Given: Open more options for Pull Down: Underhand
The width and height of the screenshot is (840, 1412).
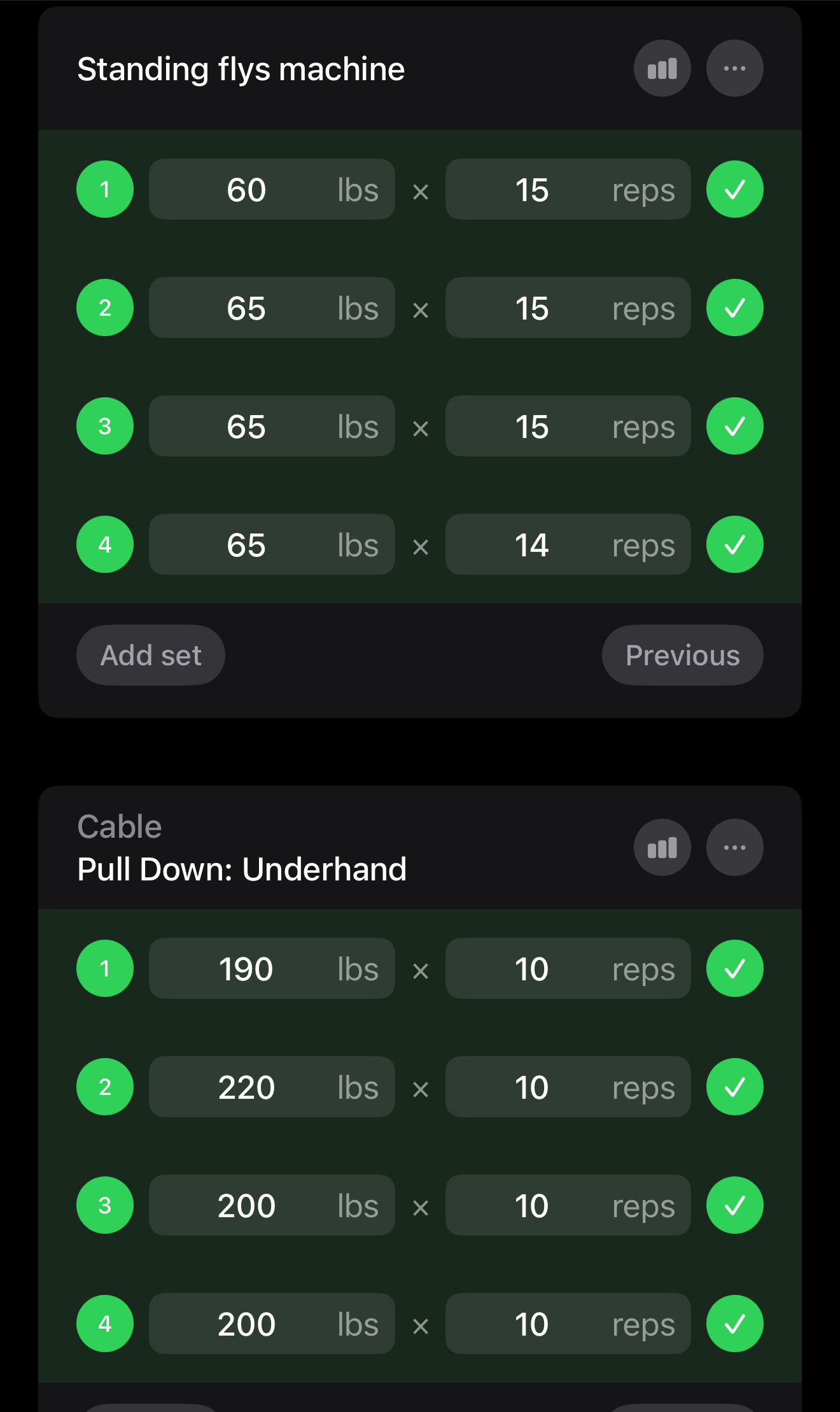Looking at the screenshot, I should click(734, 847).
